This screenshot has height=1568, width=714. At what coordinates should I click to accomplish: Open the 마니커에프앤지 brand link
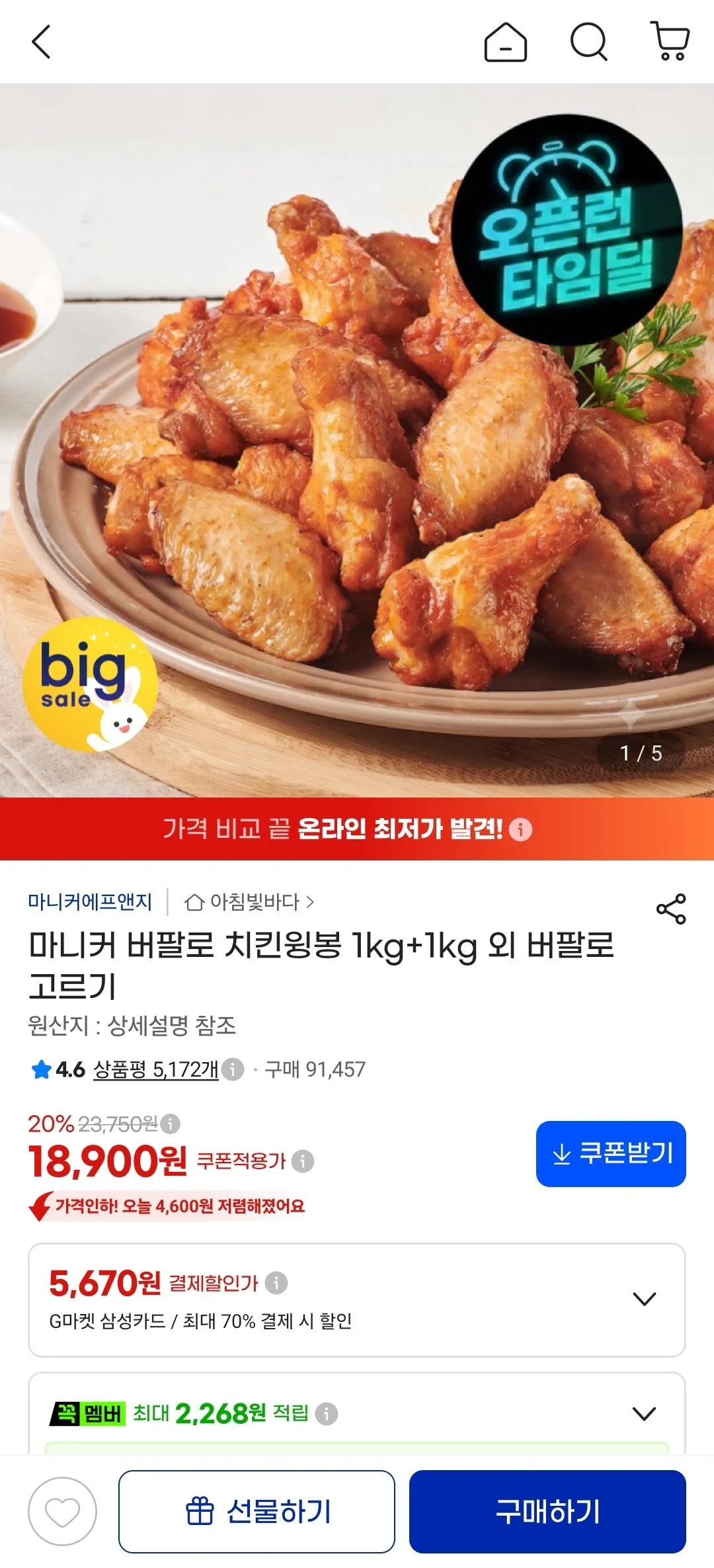(x=90, y=902)
